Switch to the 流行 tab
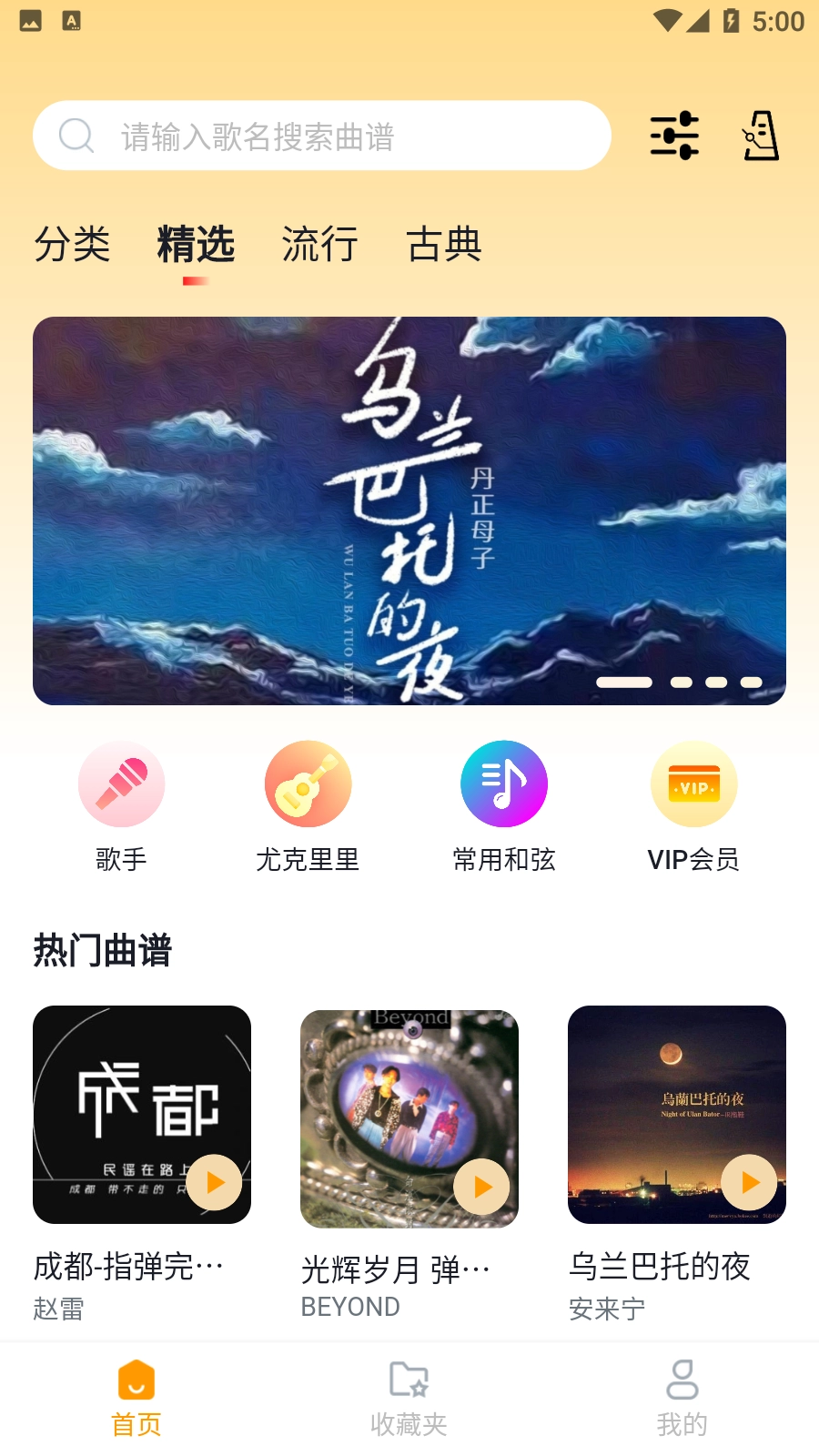This screenshot has width=819, height=1456. pyautogui.click(x=319, y=246)
